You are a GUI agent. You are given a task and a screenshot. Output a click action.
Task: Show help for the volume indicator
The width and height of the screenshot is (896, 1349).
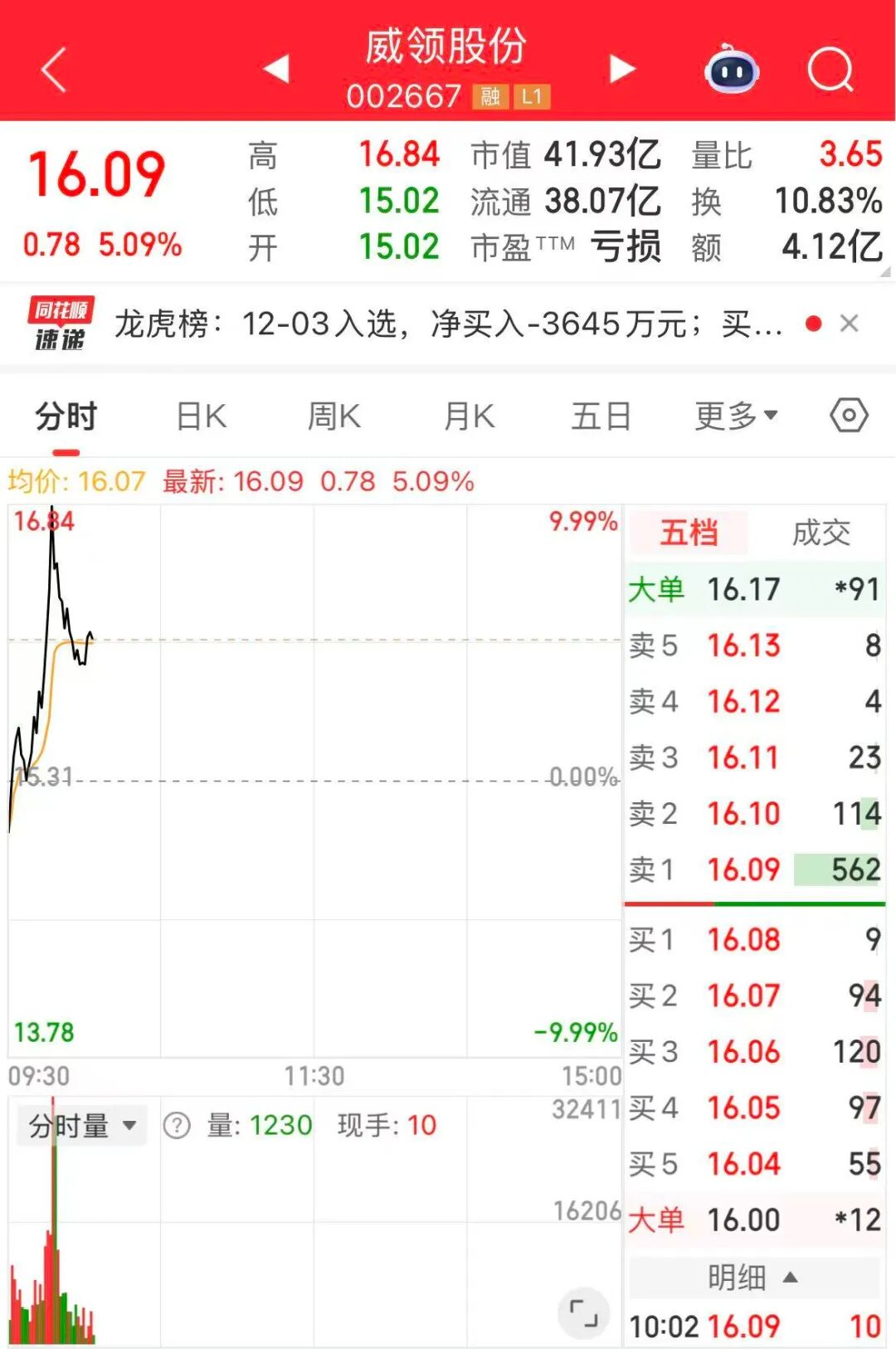pyautogui.click(x=177, y=1126)
